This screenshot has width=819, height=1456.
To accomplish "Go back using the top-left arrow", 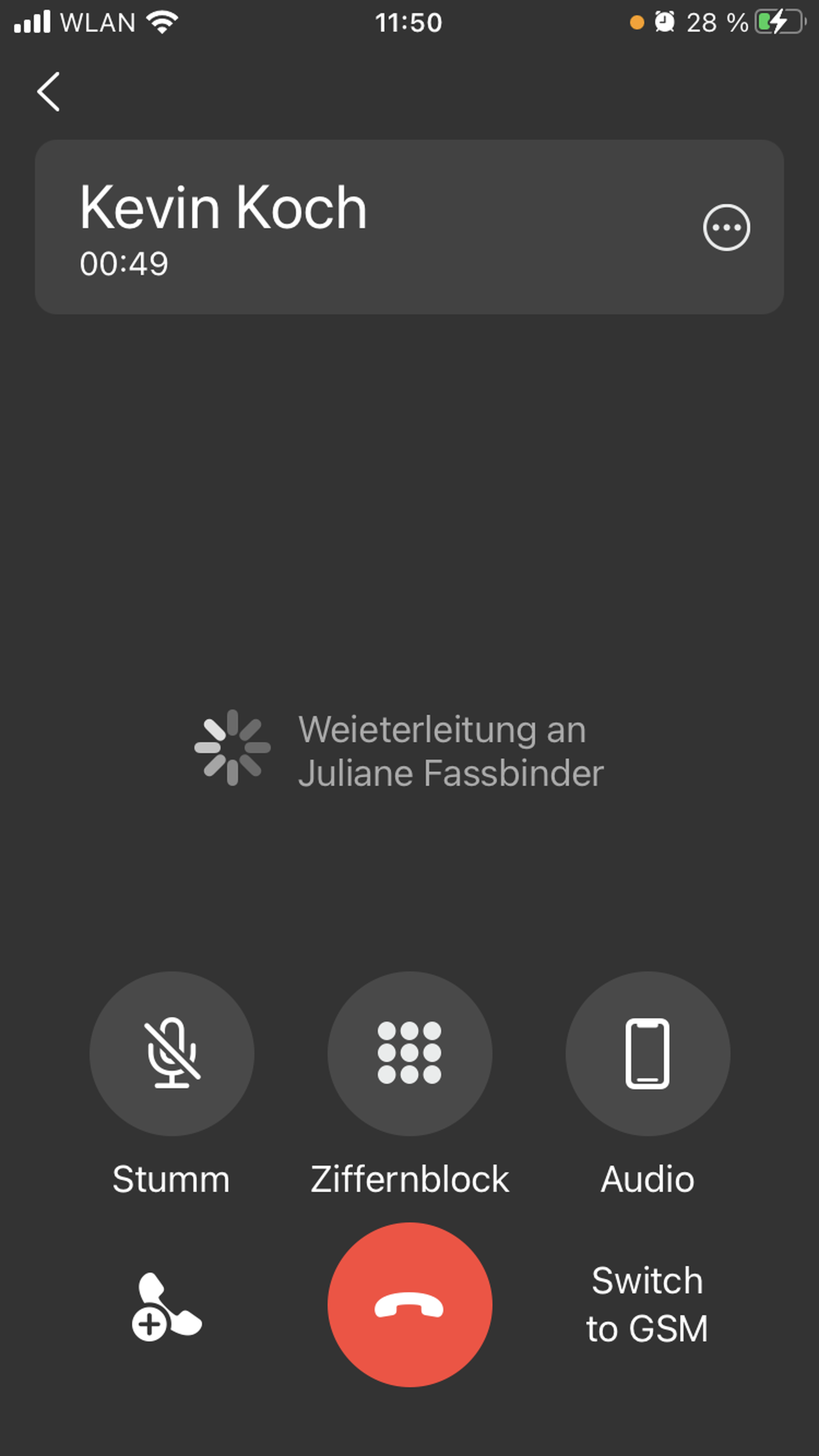I will click(49, 92).
